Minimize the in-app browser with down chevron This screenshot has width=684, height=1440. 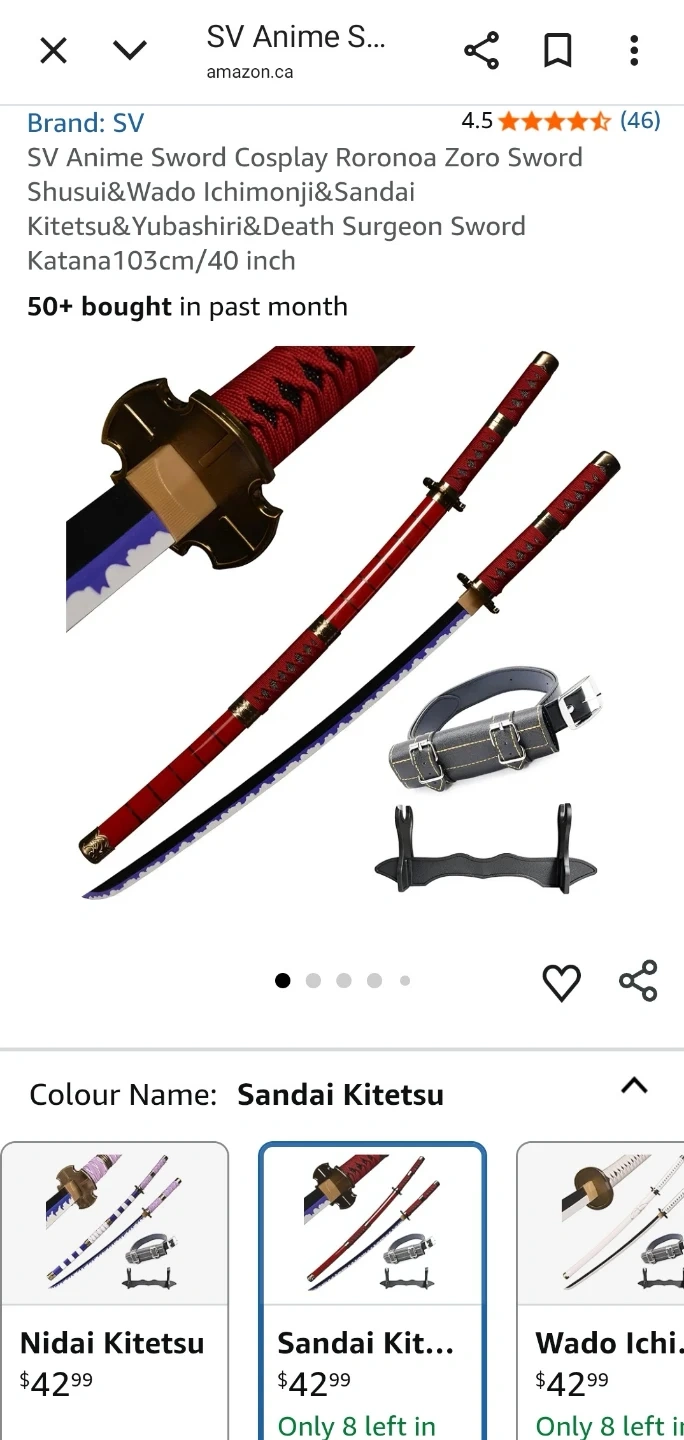(130, 50)
